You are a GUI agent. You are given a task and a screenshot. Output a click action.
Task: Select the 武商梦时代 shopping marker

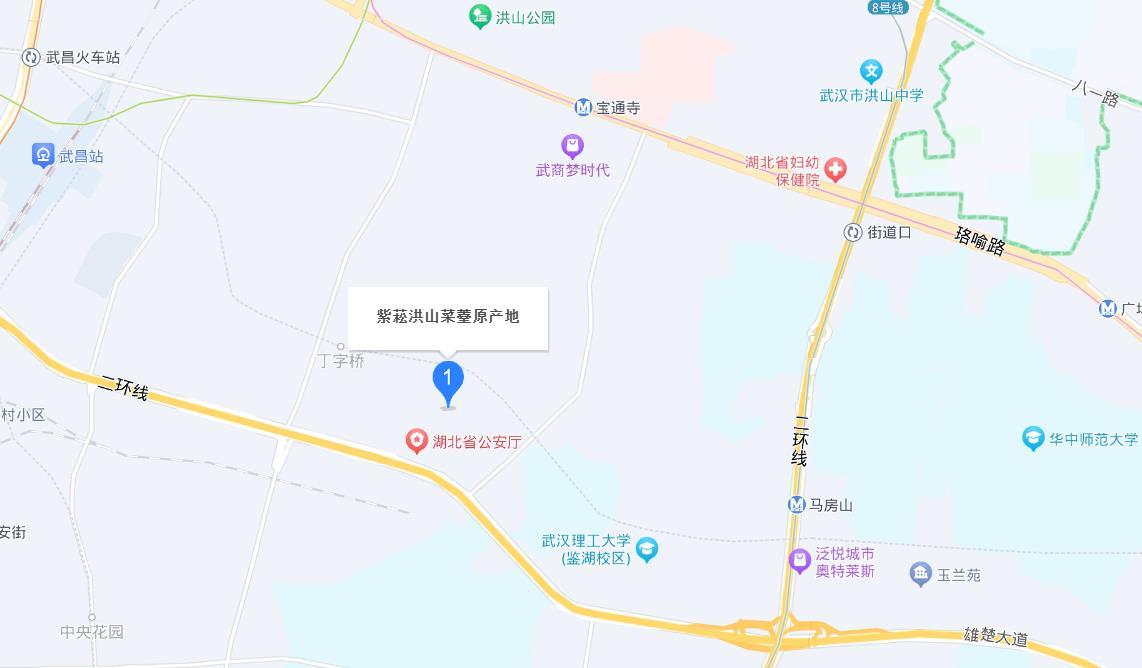pyautogui.click(x=572, y=147)
